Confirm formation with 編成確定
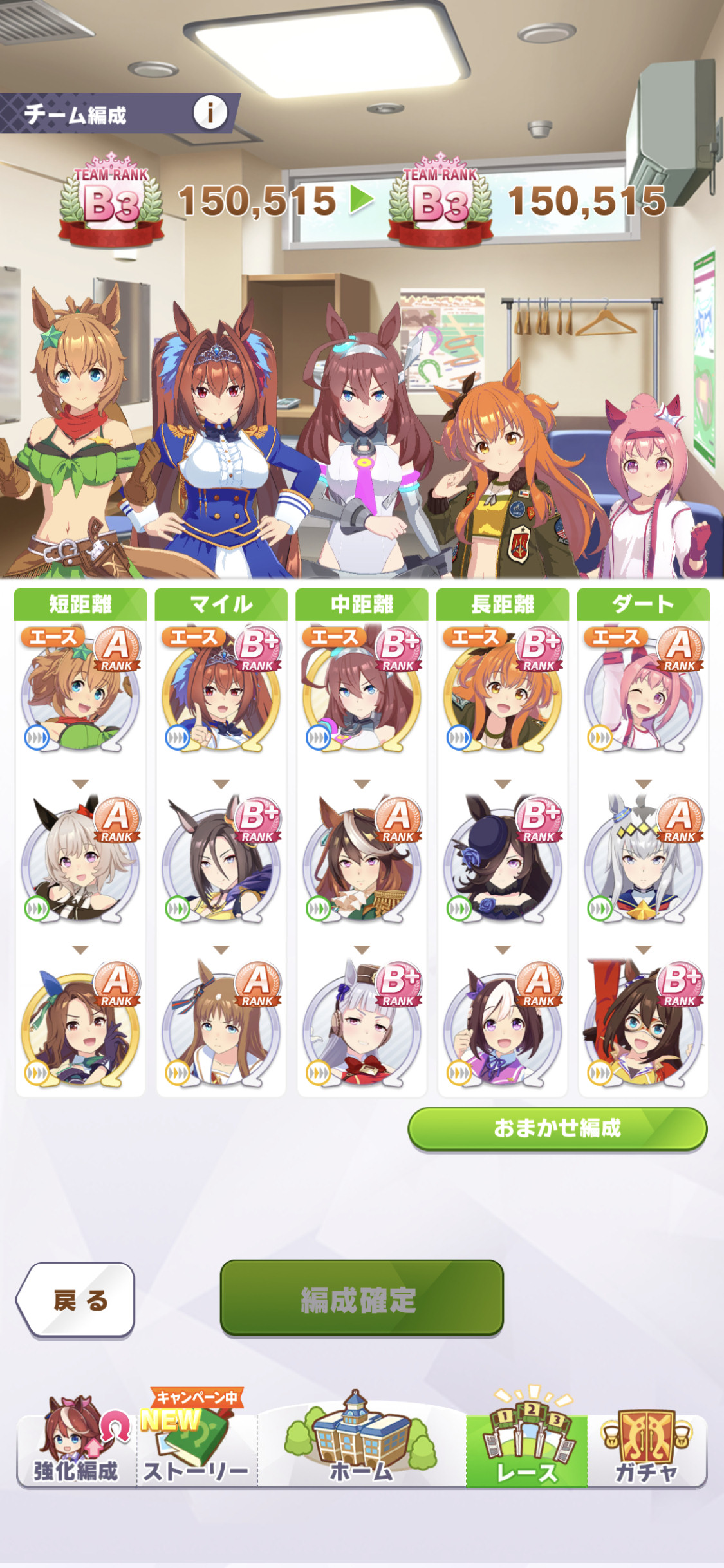The width and height of the screenshot is (724, 1568). click(x=362, y=1298)
